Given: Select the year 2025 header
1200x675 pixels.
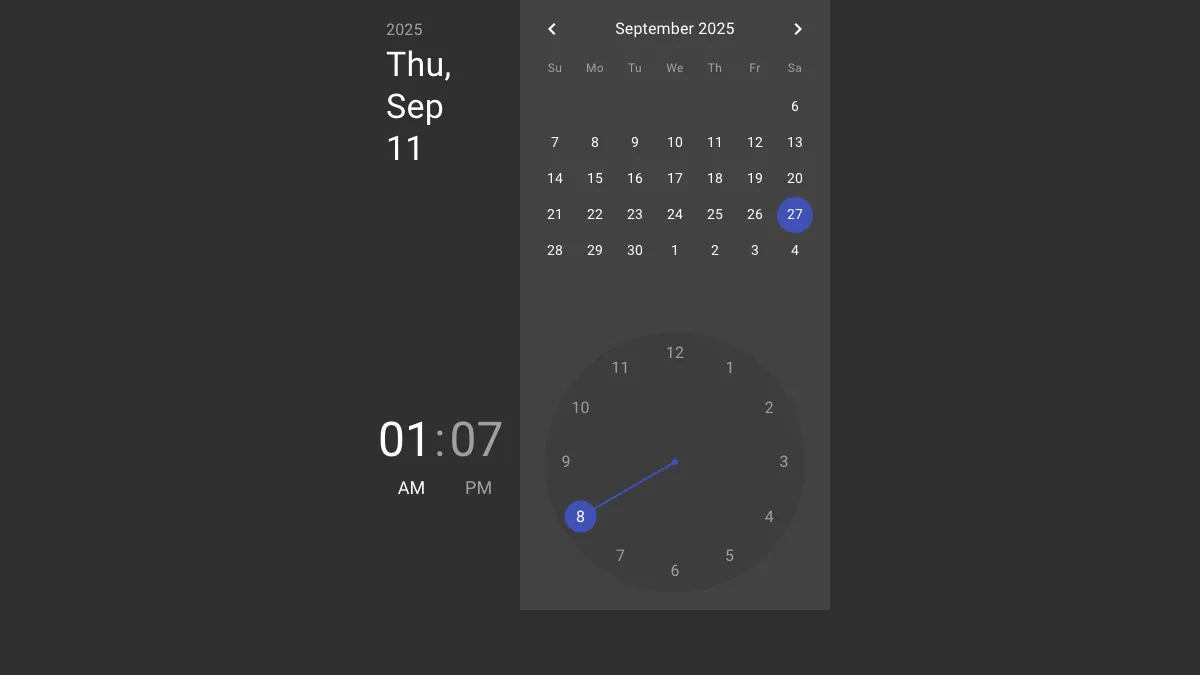Looking at the screenshot, I should tap(404, 30).
